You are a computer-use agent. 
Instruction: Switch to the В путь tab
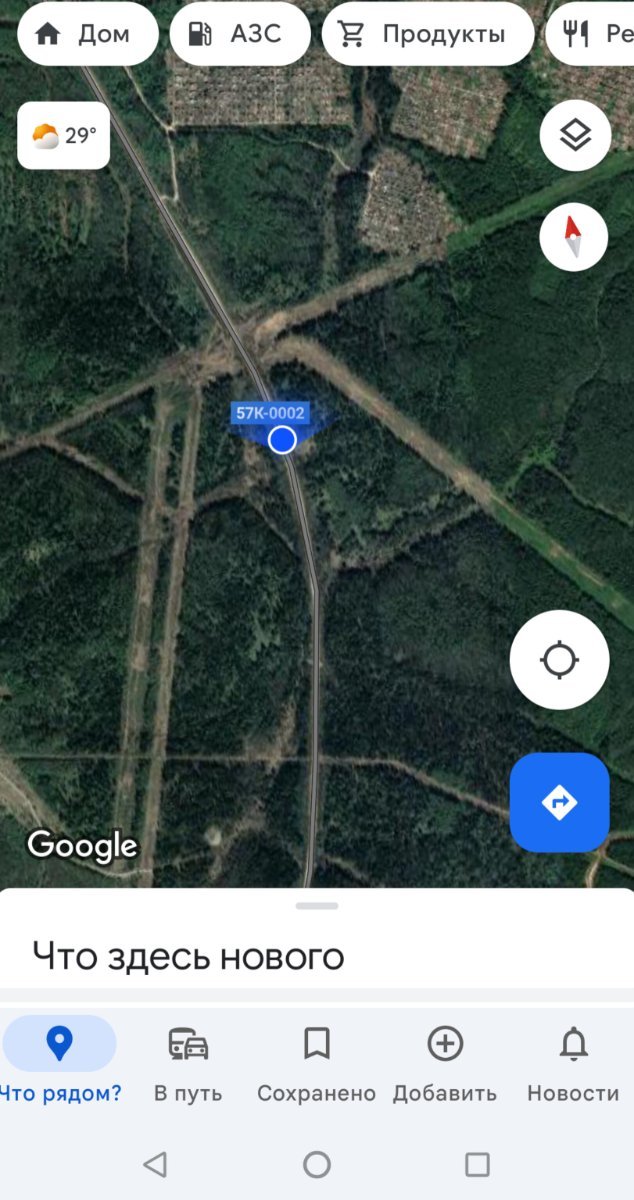pyautogui.click(x=188, y=1060)
